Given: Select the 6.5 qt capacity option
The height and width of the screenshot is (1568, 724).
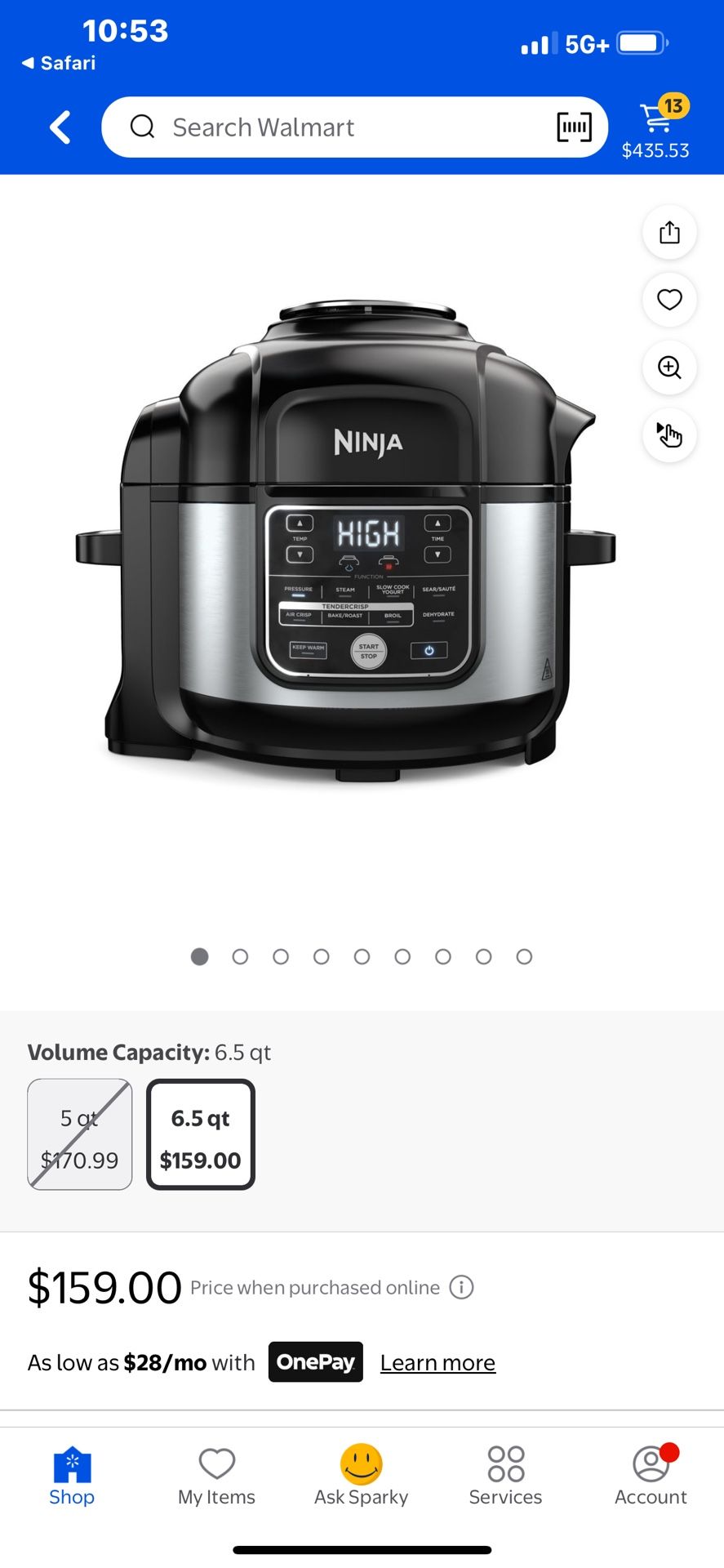Looking at the screenshot, I should [x=201, y=1134].
